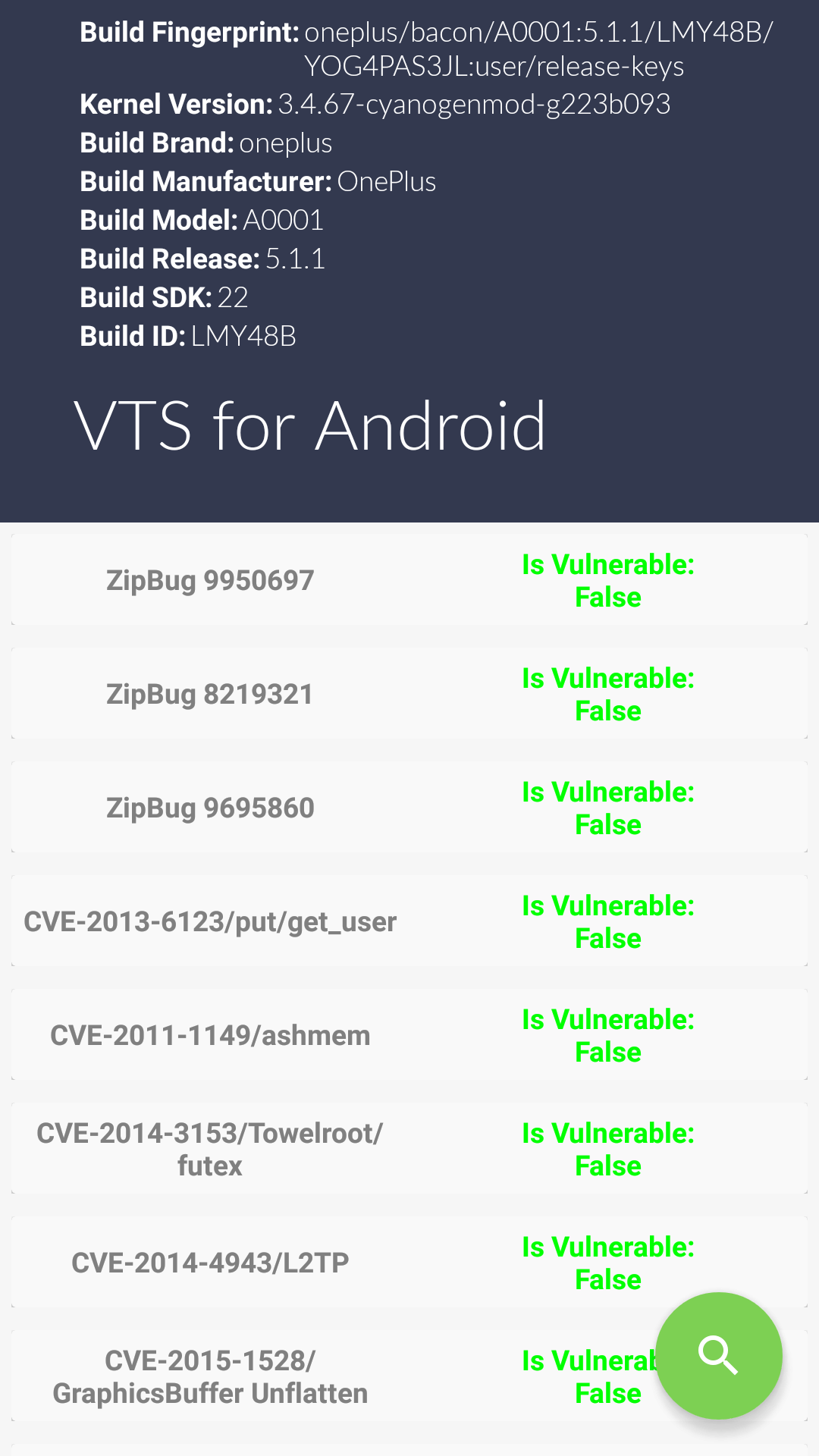
Task: Open the CVE-2011-1149/ashmem card
Action: pyautogui.click(x=409, y=1035)
